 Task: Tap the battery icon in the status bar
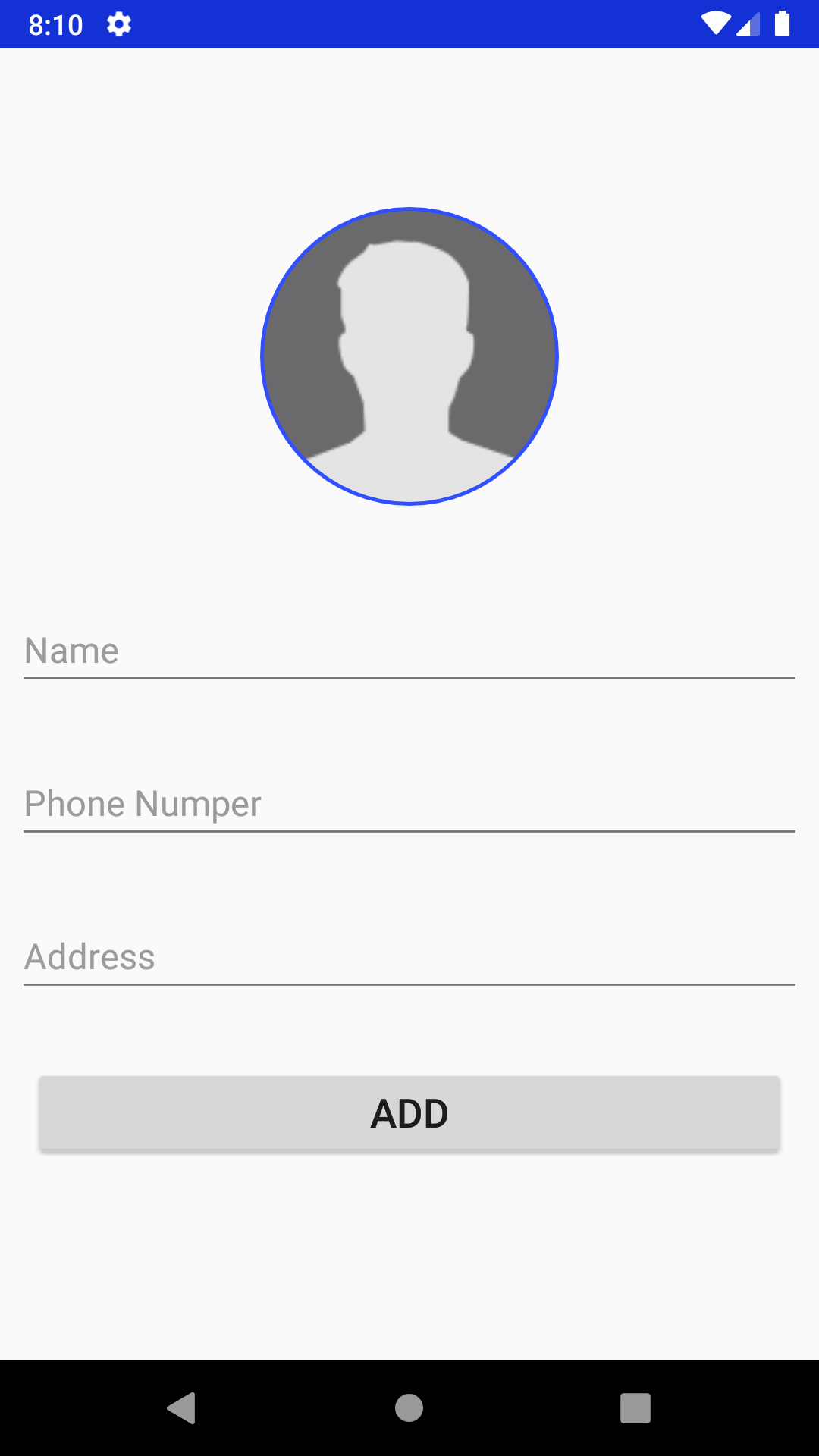tap(784, 23)
